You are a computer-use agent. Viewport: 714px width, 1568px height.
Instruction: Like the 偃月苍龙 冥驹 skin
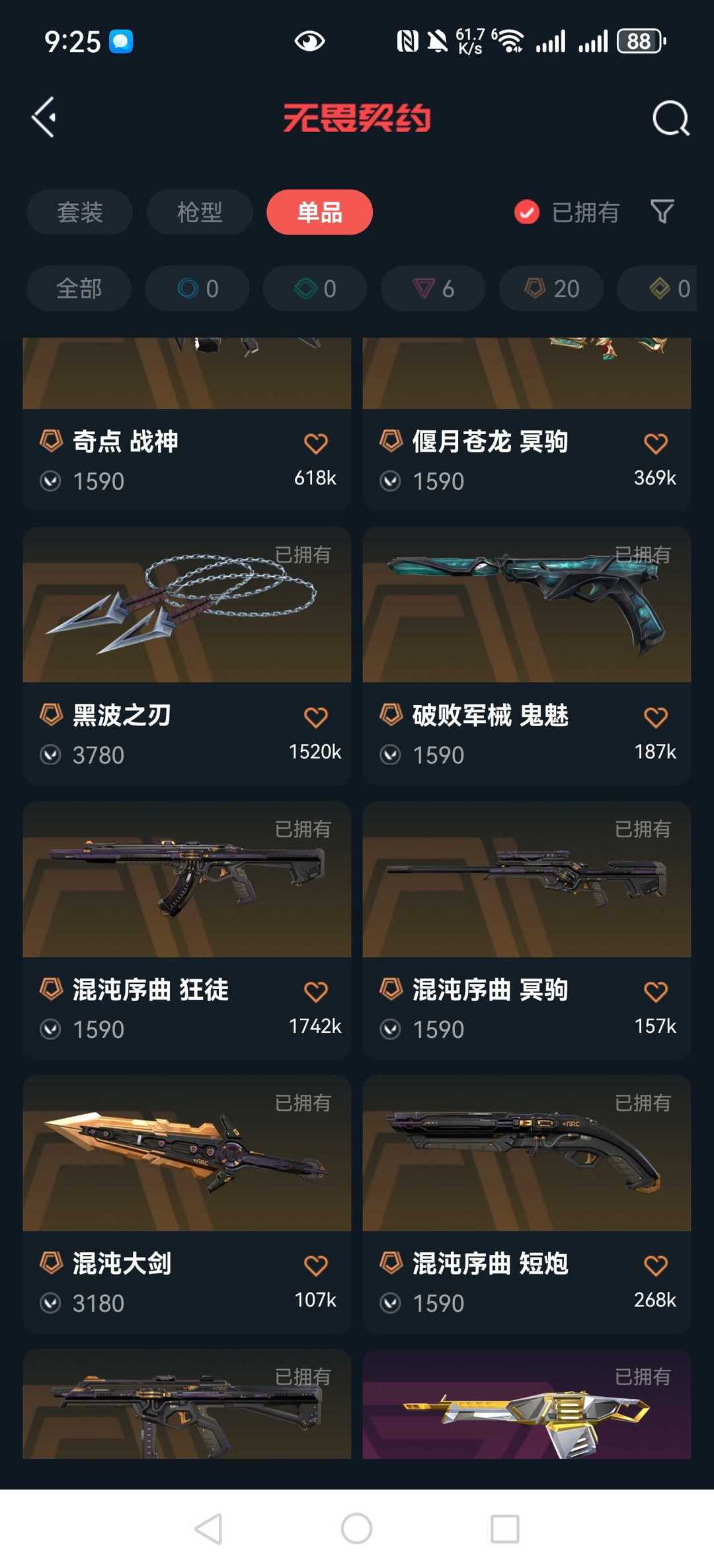[x=655, y=443]
